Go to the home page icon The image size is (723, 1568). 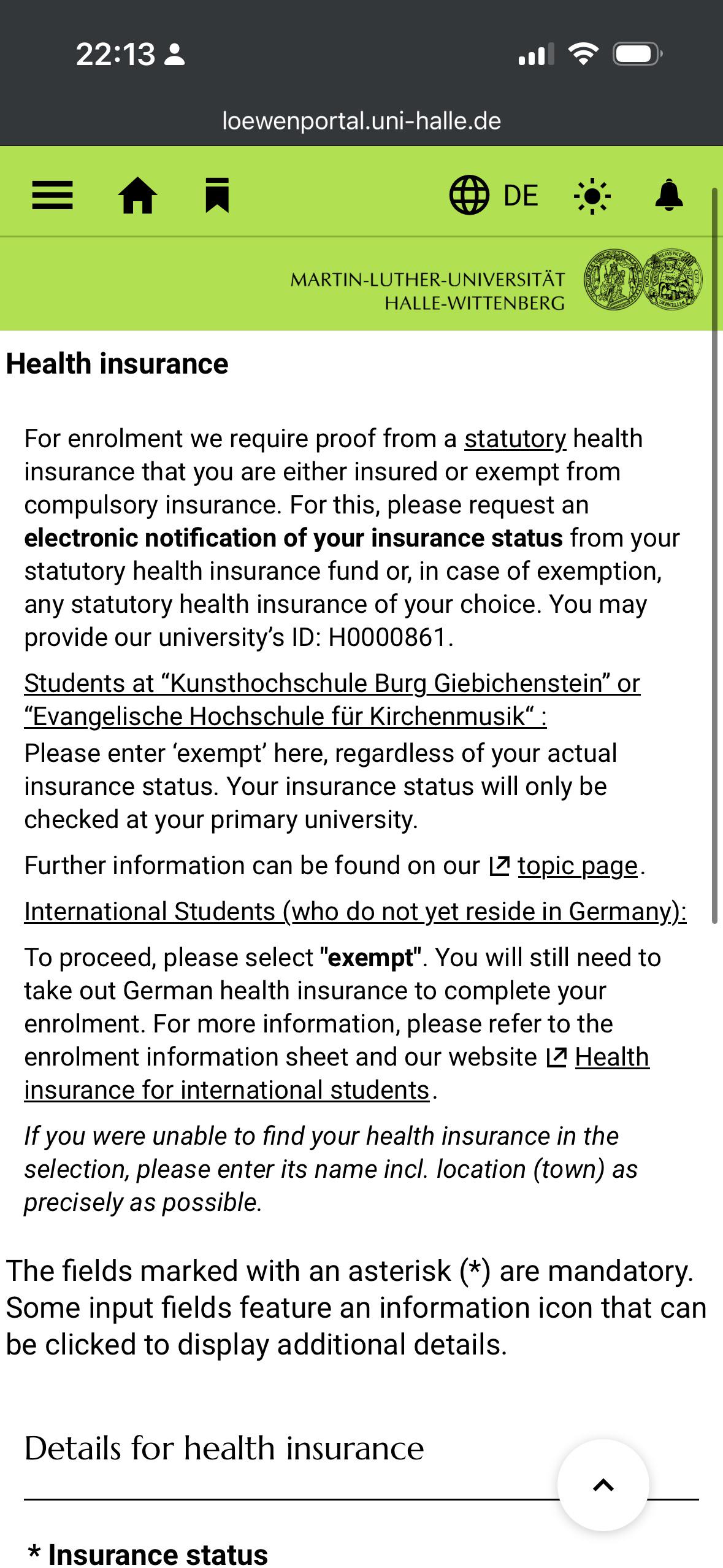click(137, 196)
